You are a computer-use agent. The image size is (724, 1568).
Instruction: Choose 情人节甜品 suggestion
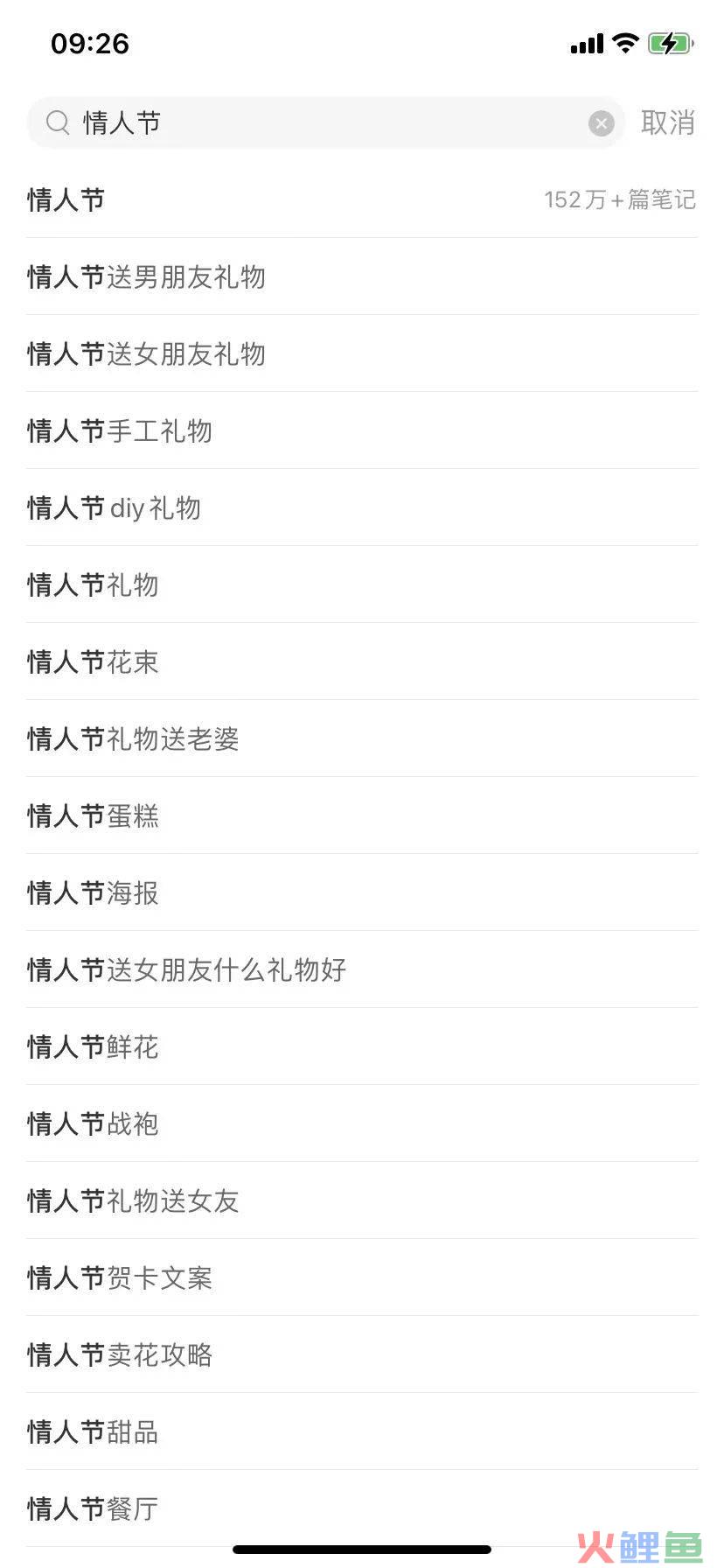coord(362,1431)
